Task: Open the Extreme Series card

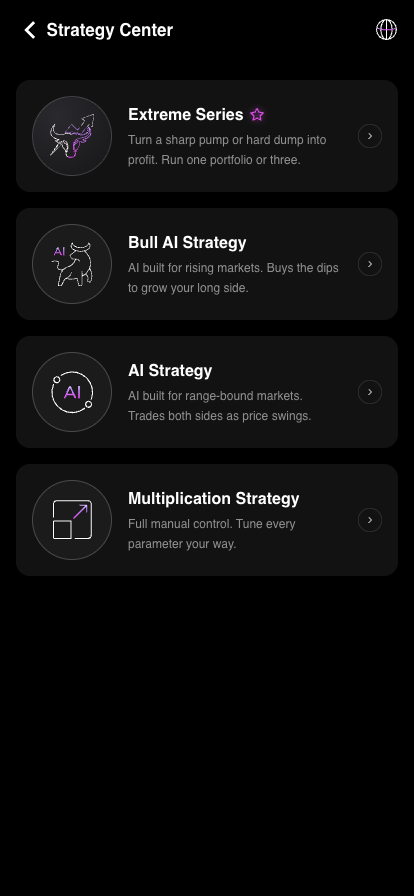Action: (x=207, y=136)
